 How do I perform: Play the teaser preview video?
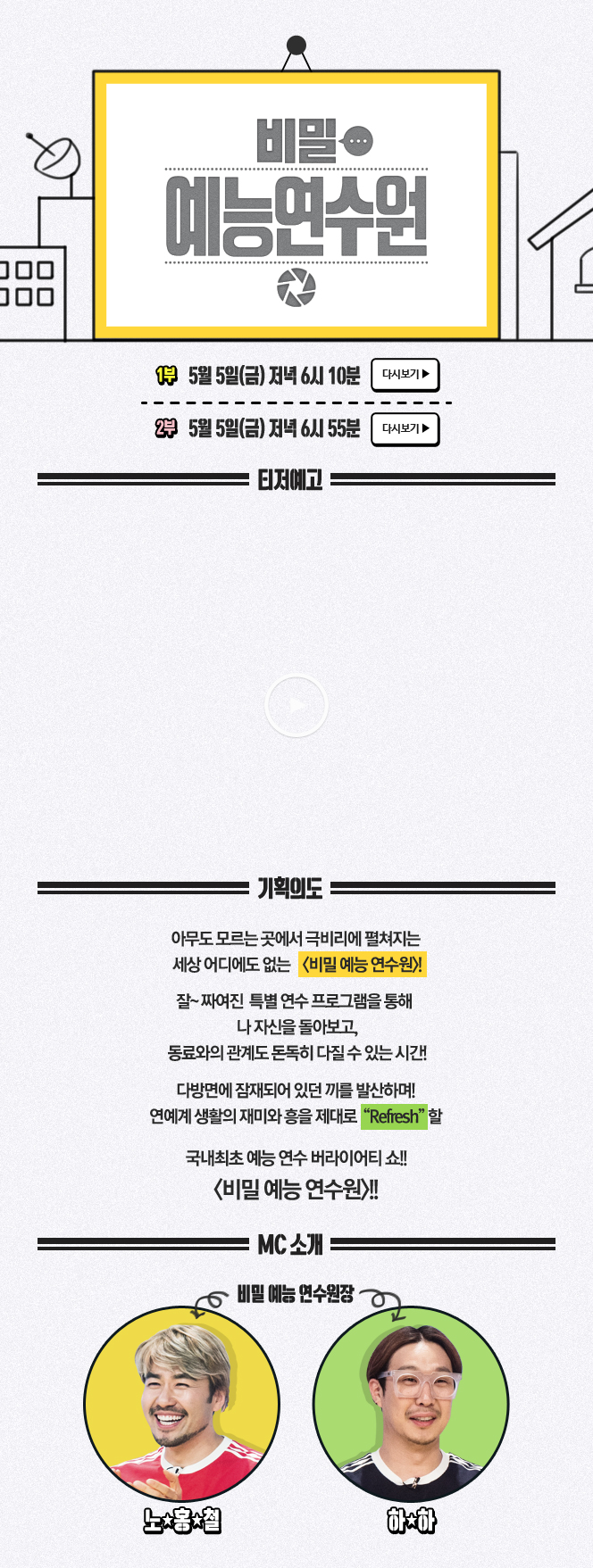pos(296,706)
